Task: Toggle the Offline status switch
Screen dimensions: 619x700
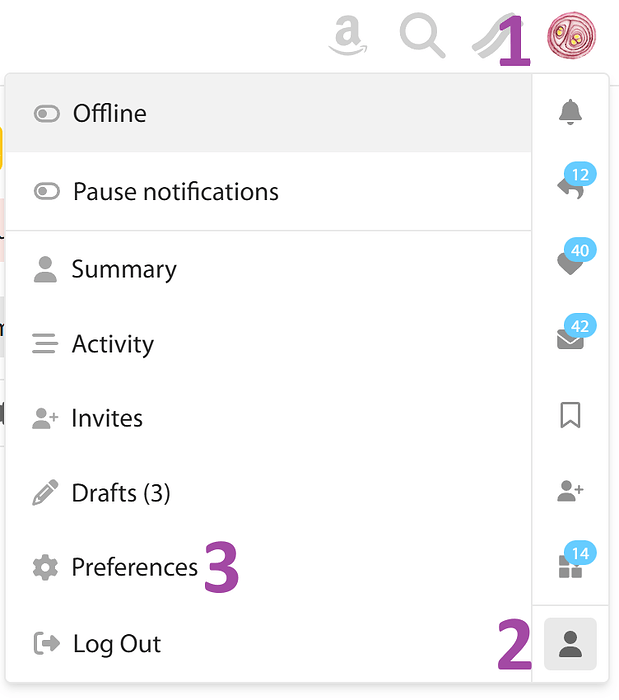Action: [x=47, y=114]
